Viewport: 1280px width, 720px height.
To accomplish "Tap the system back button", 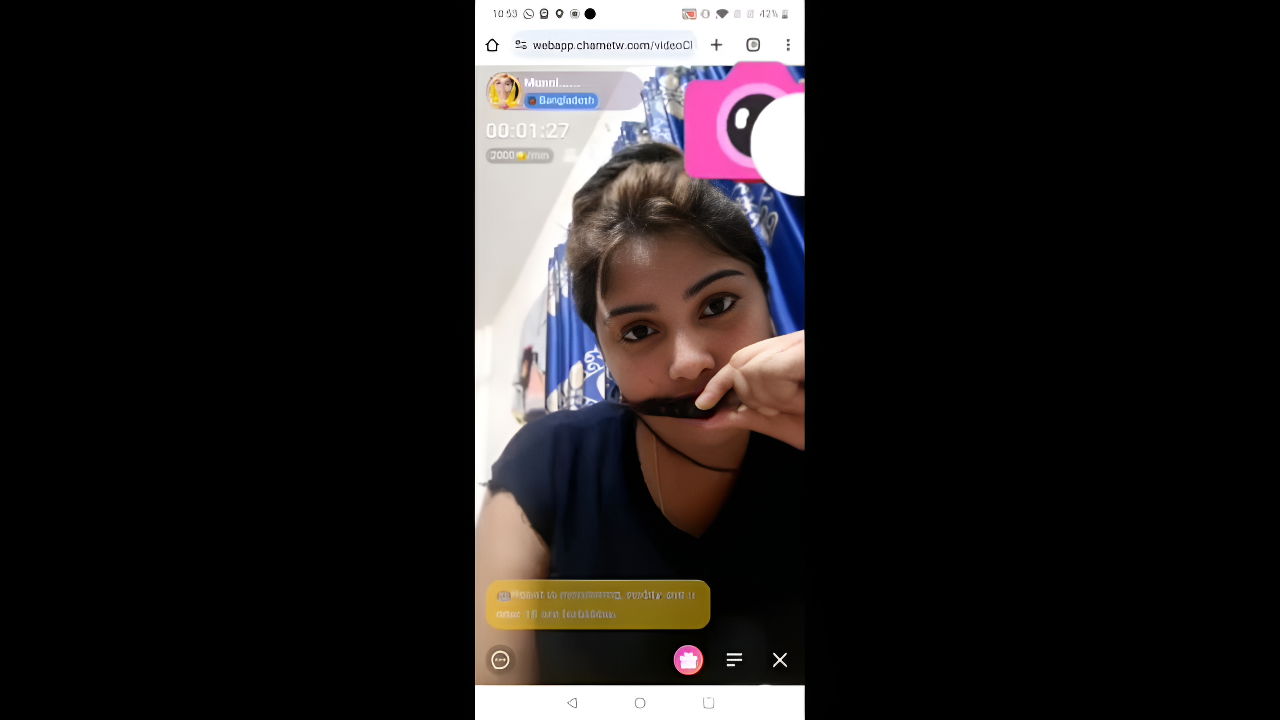I will pos(572,703).
